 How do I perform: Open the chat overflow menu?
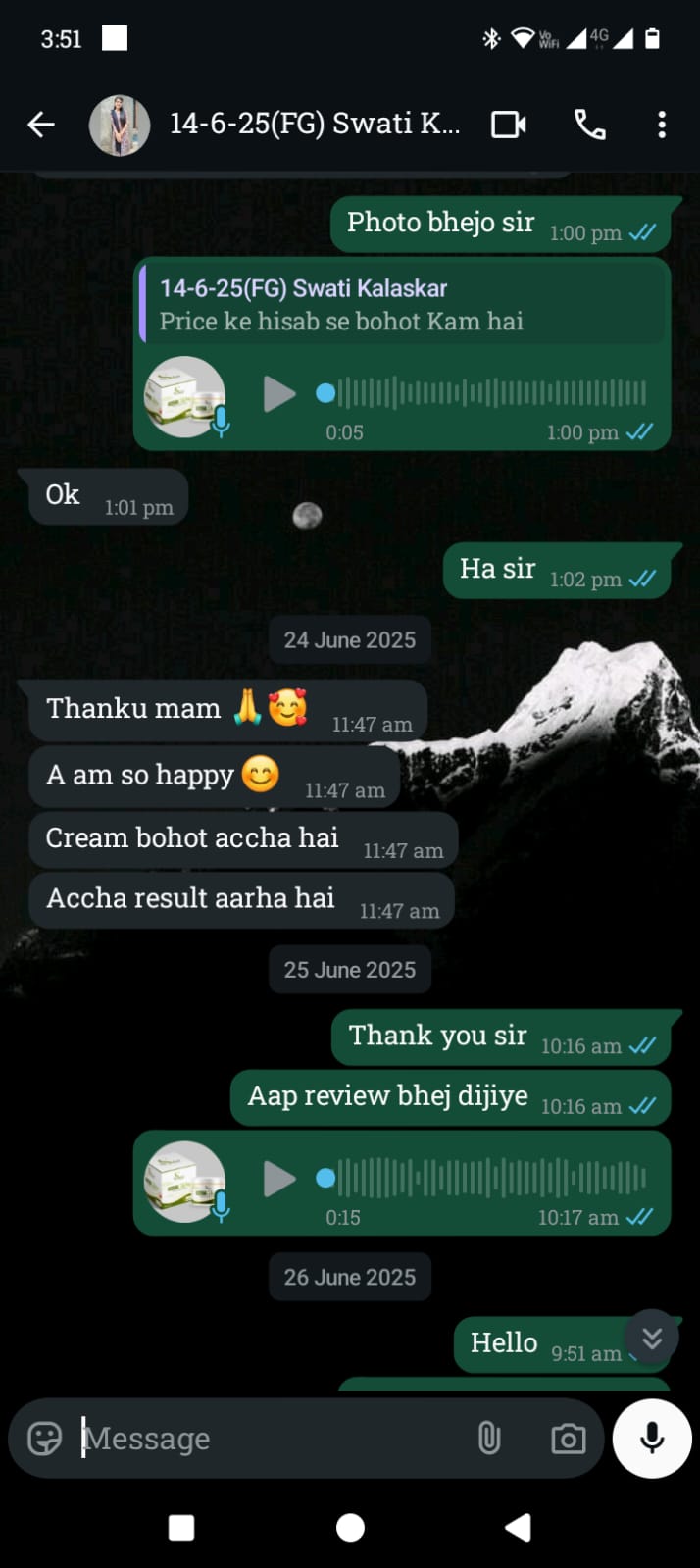coord(662,125)
